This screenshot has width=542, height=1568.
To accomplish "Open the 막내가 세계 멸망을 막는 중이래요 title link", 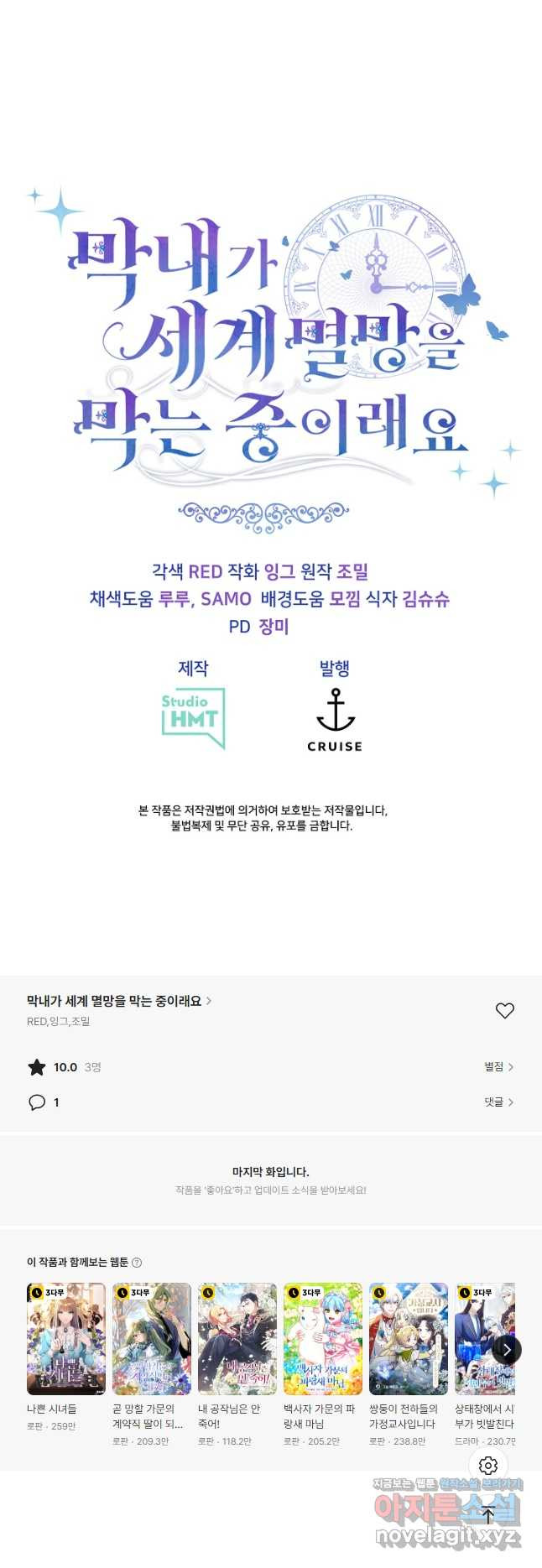I will (118, 1001).
